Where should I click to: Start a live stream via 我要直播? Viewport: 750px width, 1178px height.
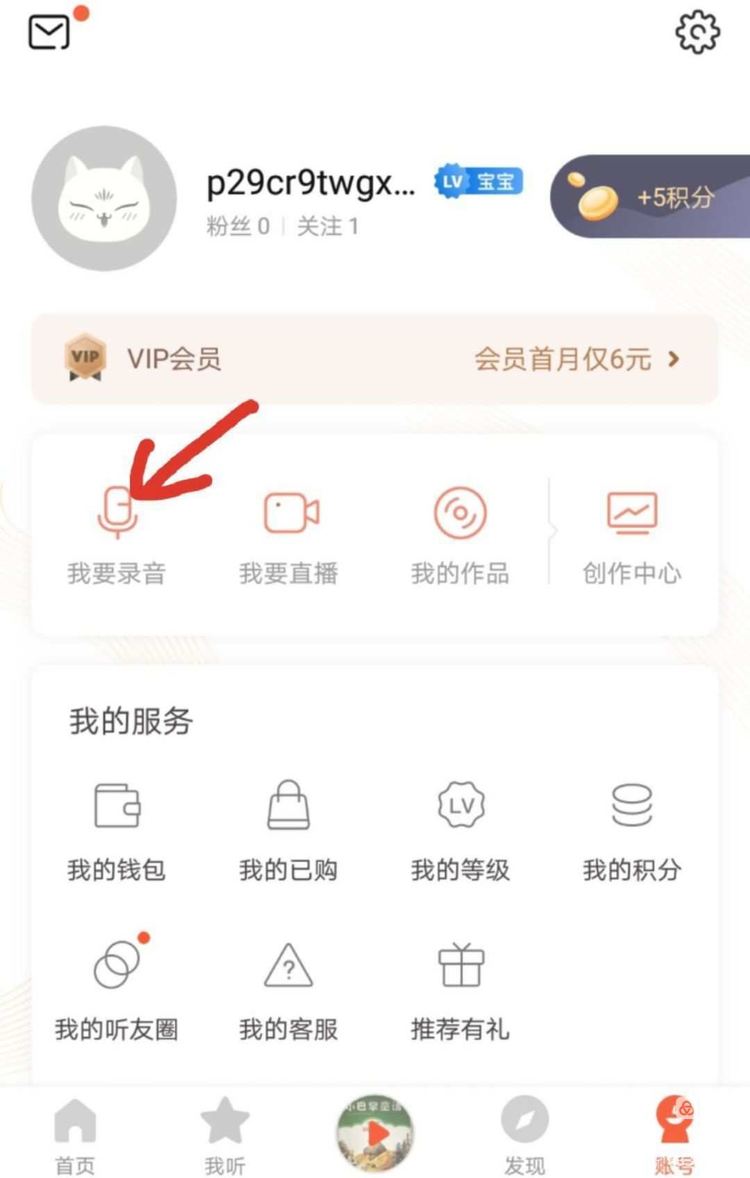click(289, 535)
